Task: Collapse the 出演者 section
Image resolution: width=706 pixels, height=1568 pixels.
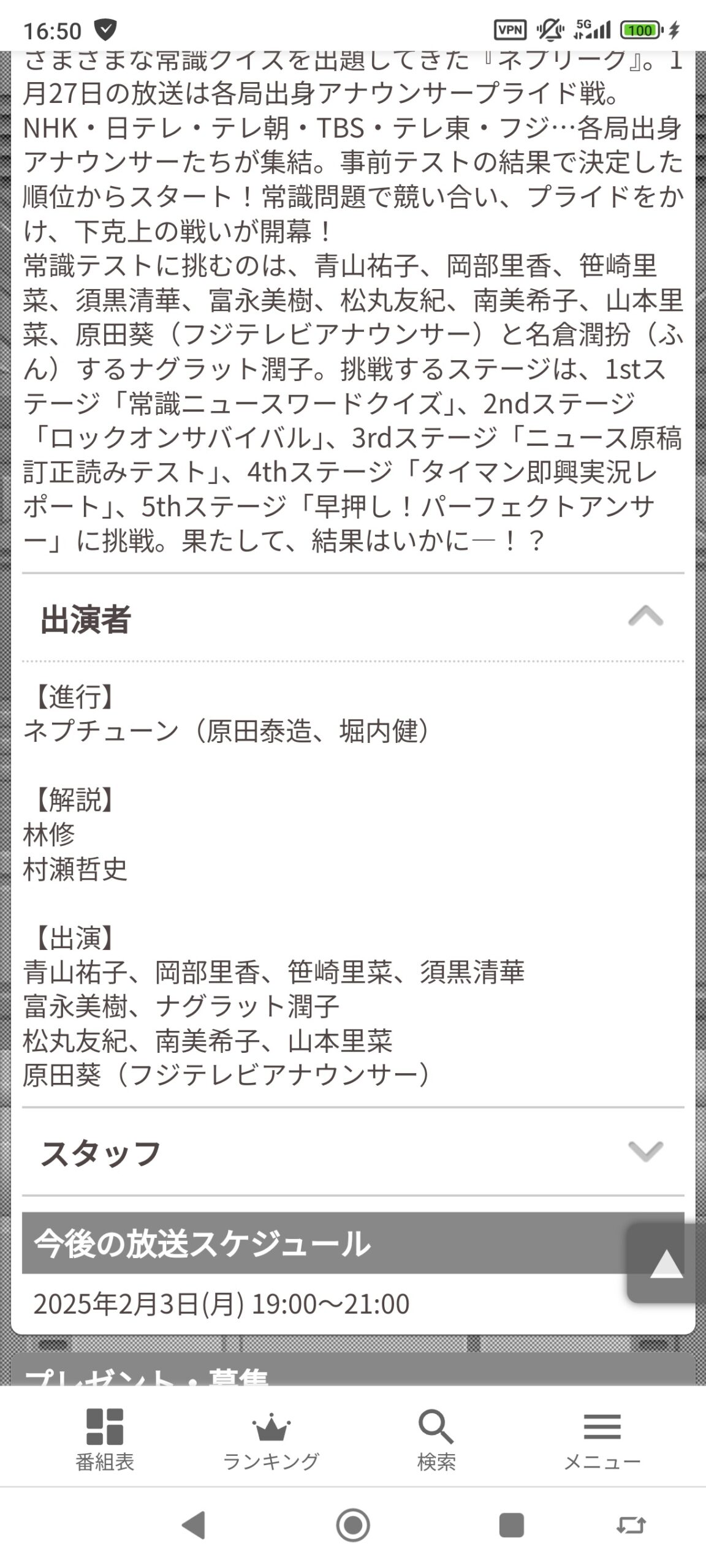Action: pyautogui.click(x=645, y=617)
